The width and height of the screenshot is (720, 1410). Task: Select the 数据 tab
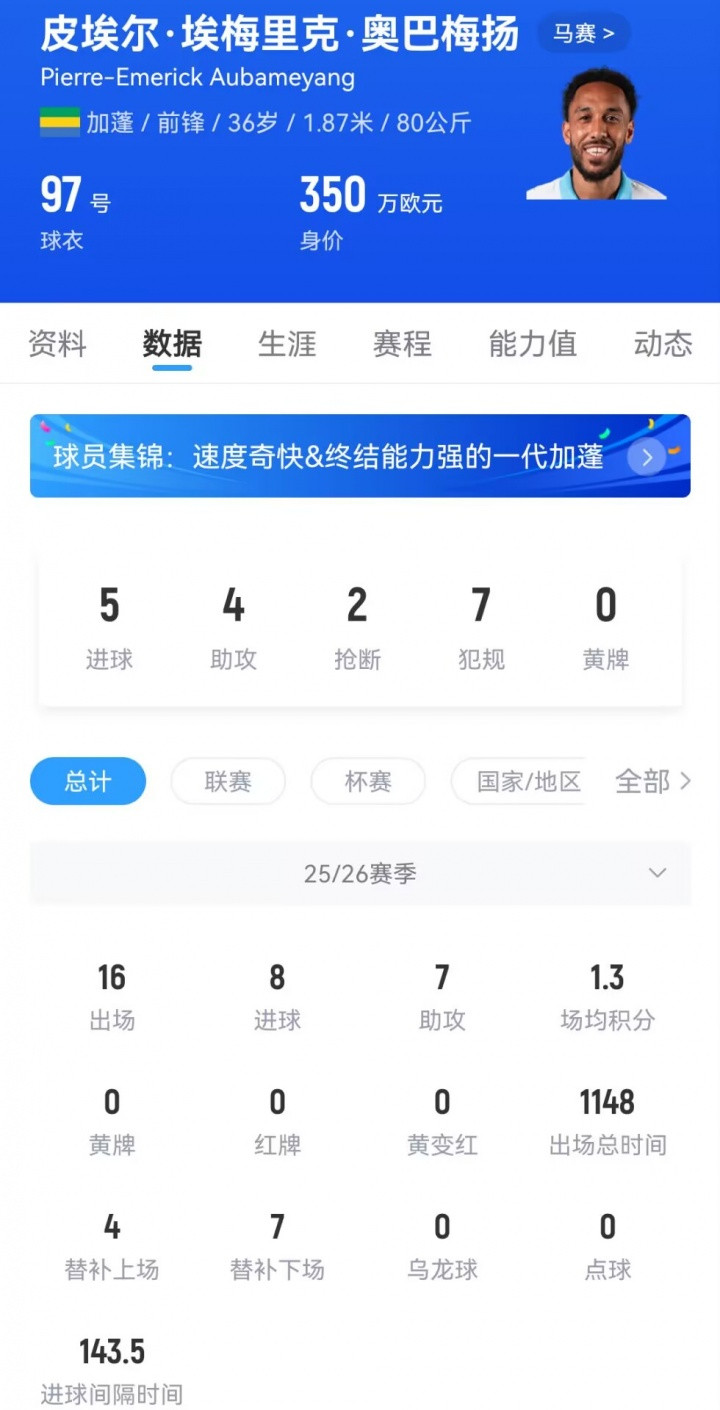(172, 344)
